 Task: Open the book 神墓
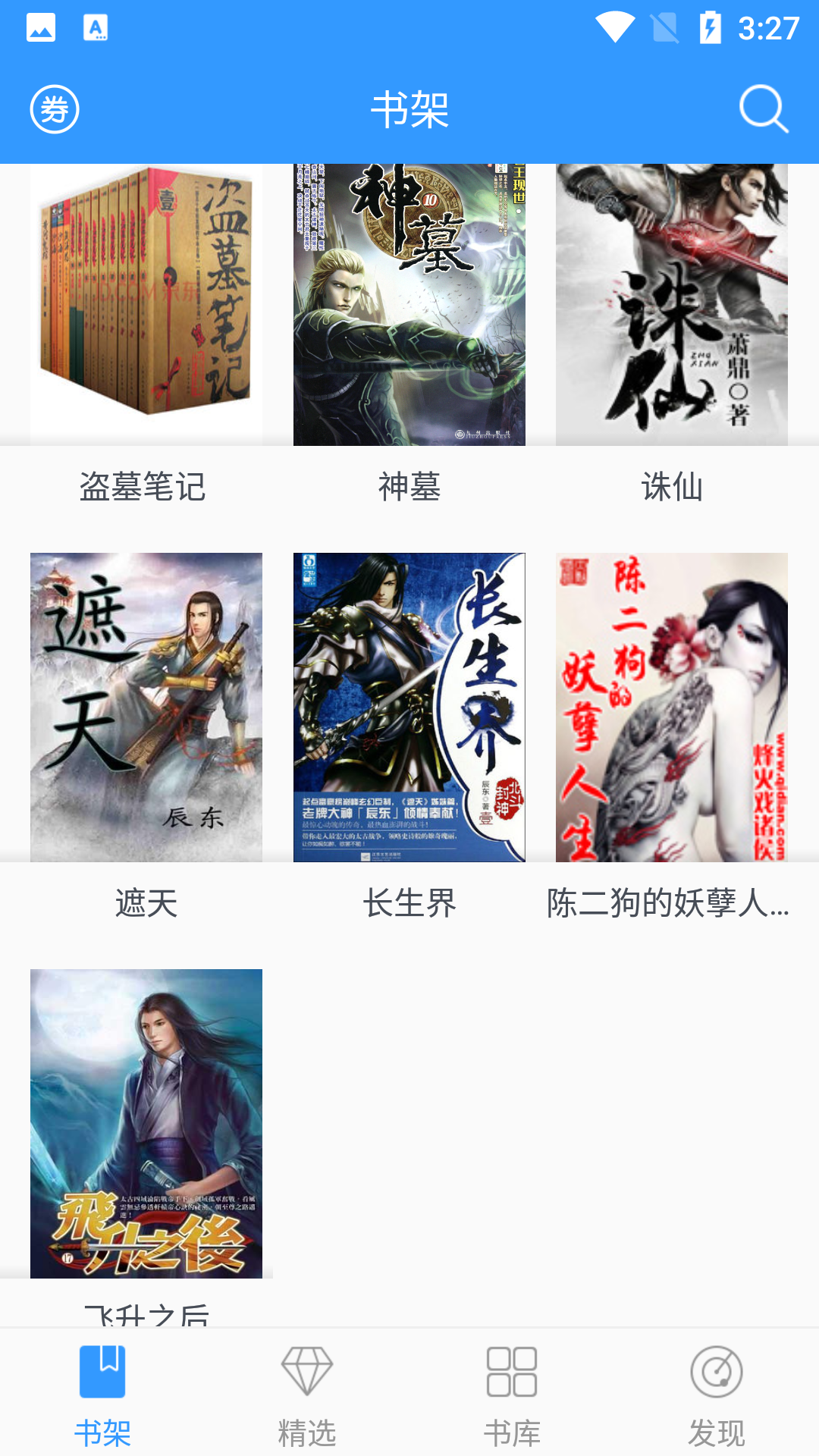[x=409, y=305]
